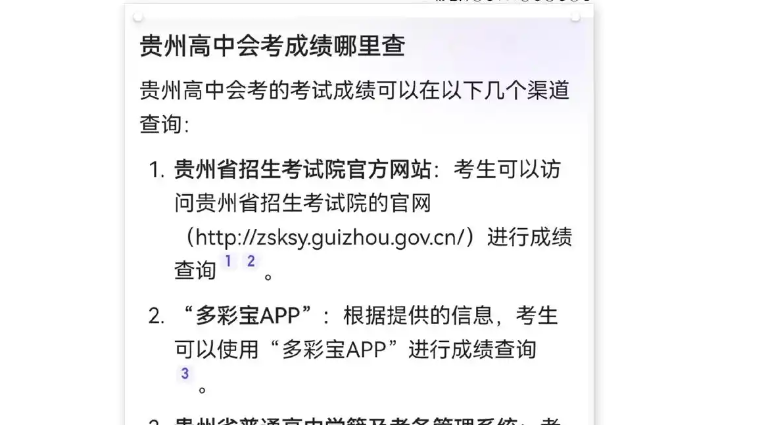Open citation 2 after the official website answer

251,262
